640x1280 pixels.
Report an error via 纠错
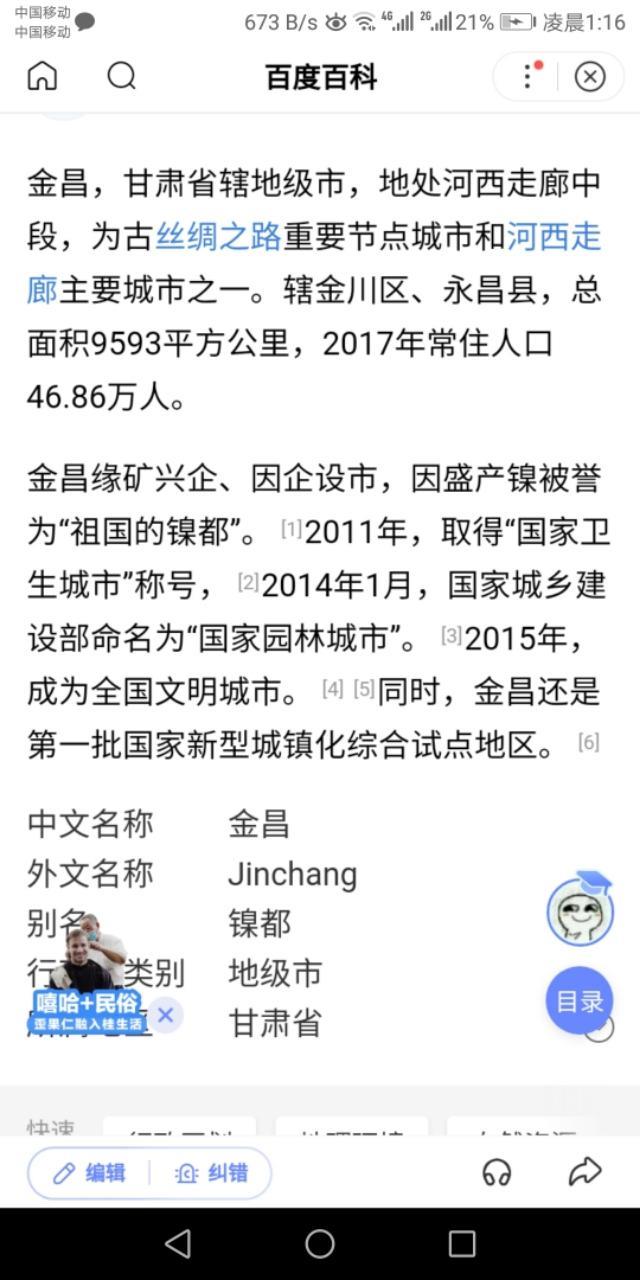click(211, 1173)
